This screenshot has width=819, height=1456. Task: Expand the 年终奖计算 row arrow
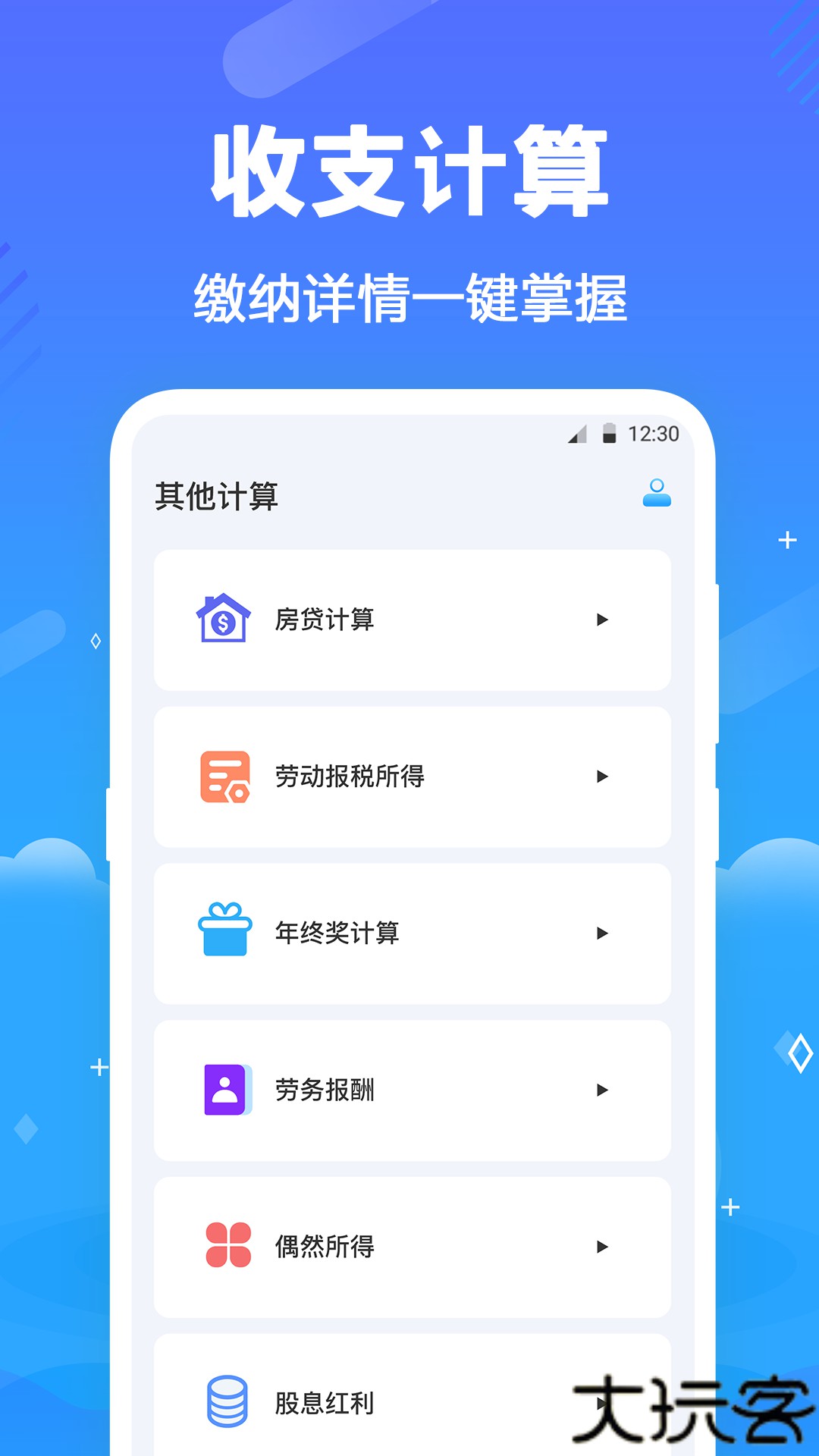(602, 933)
